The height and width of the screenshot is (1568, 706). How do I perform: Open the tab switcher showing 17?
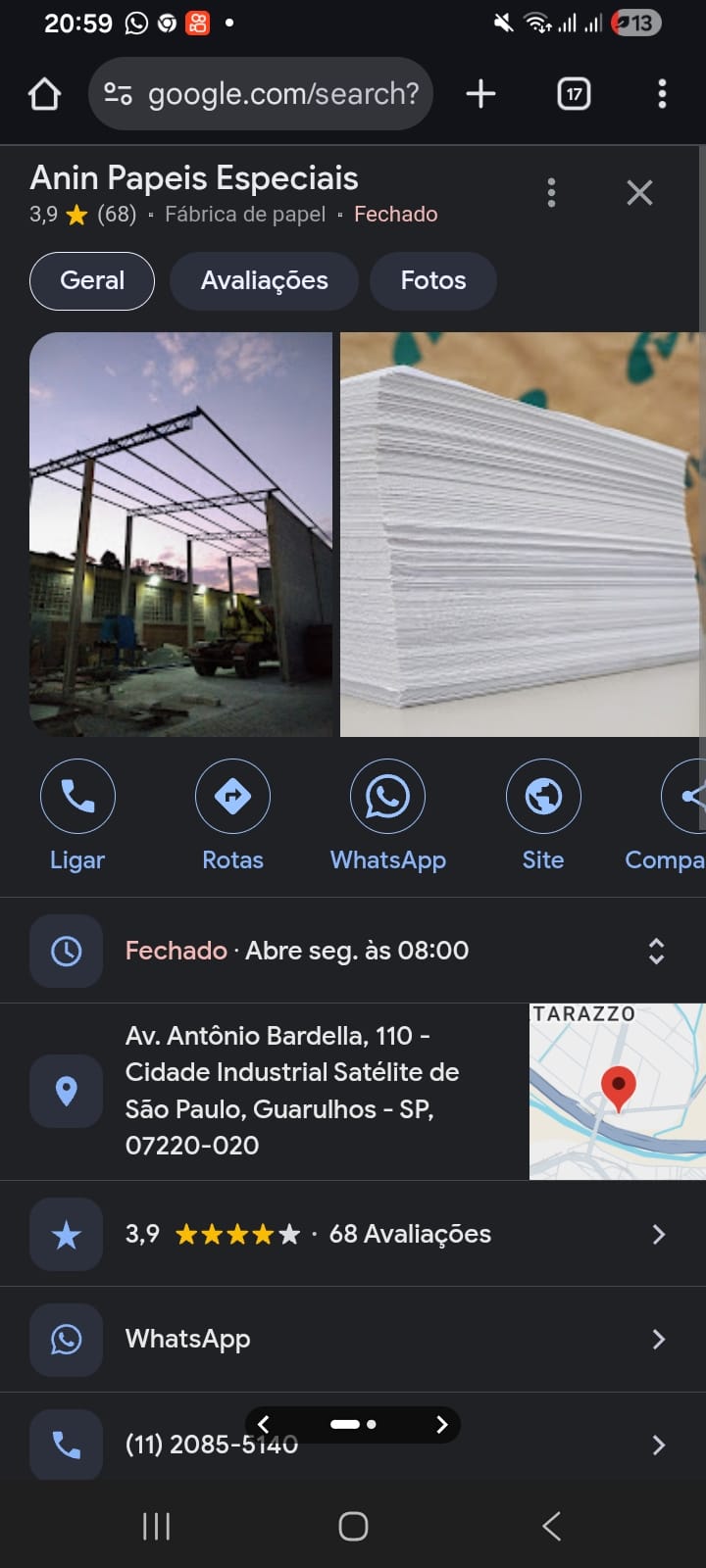[574, 94]
